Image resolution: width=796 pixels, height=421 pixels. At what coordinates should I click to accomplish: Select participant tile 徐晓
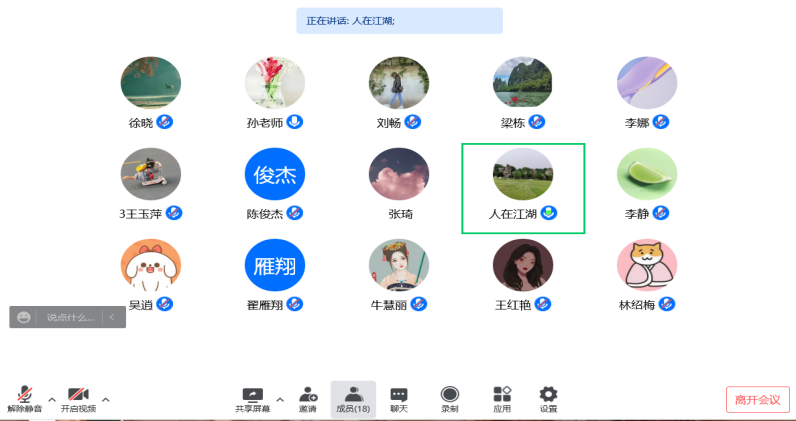click(x=150, y=91)
